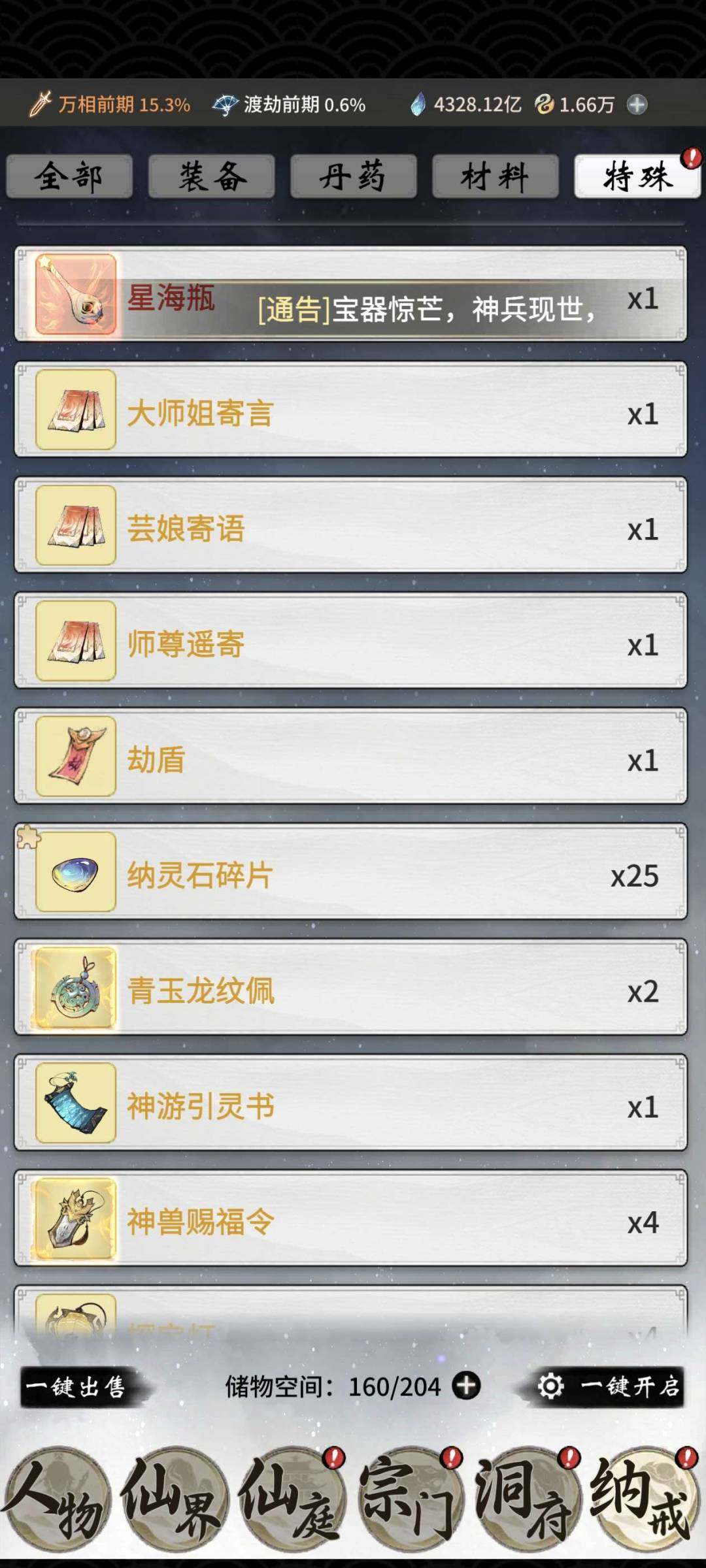Tap the 大师姐寄言 letter icon

[x=74, y=410]
